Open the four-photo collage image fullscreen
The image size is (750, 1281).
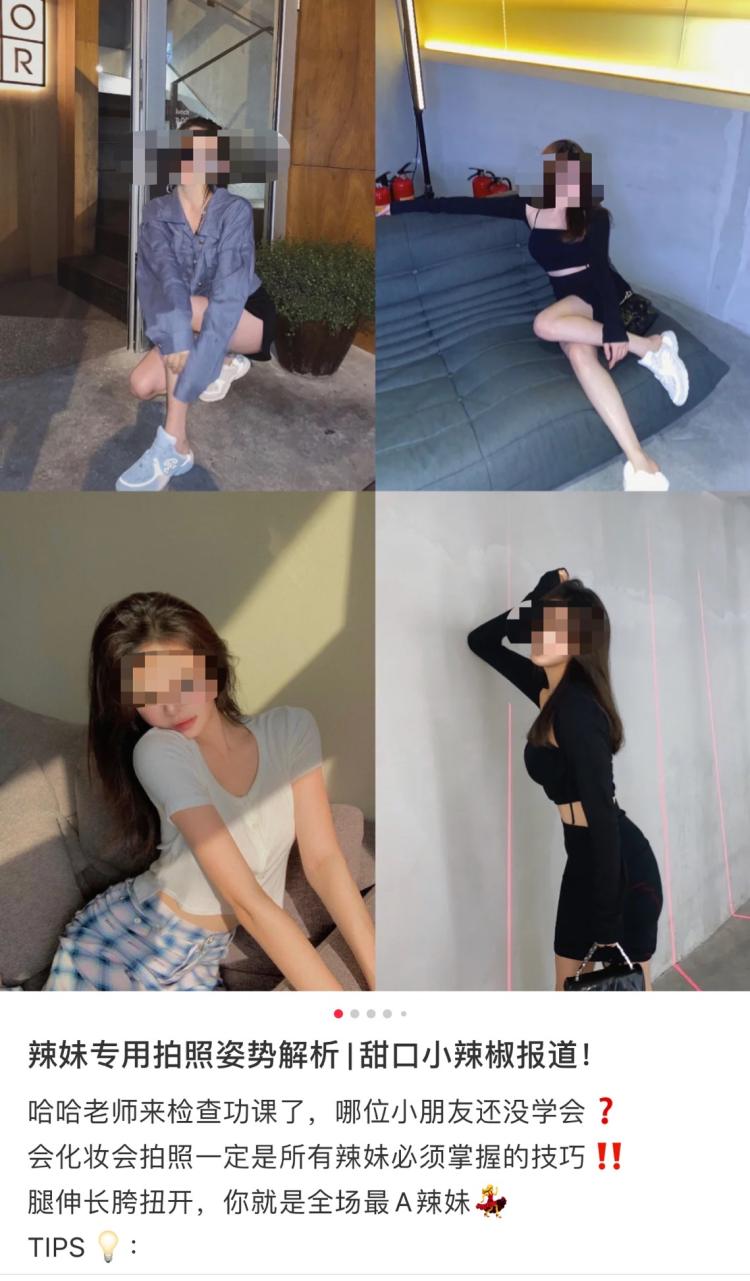tap(375, 495)
